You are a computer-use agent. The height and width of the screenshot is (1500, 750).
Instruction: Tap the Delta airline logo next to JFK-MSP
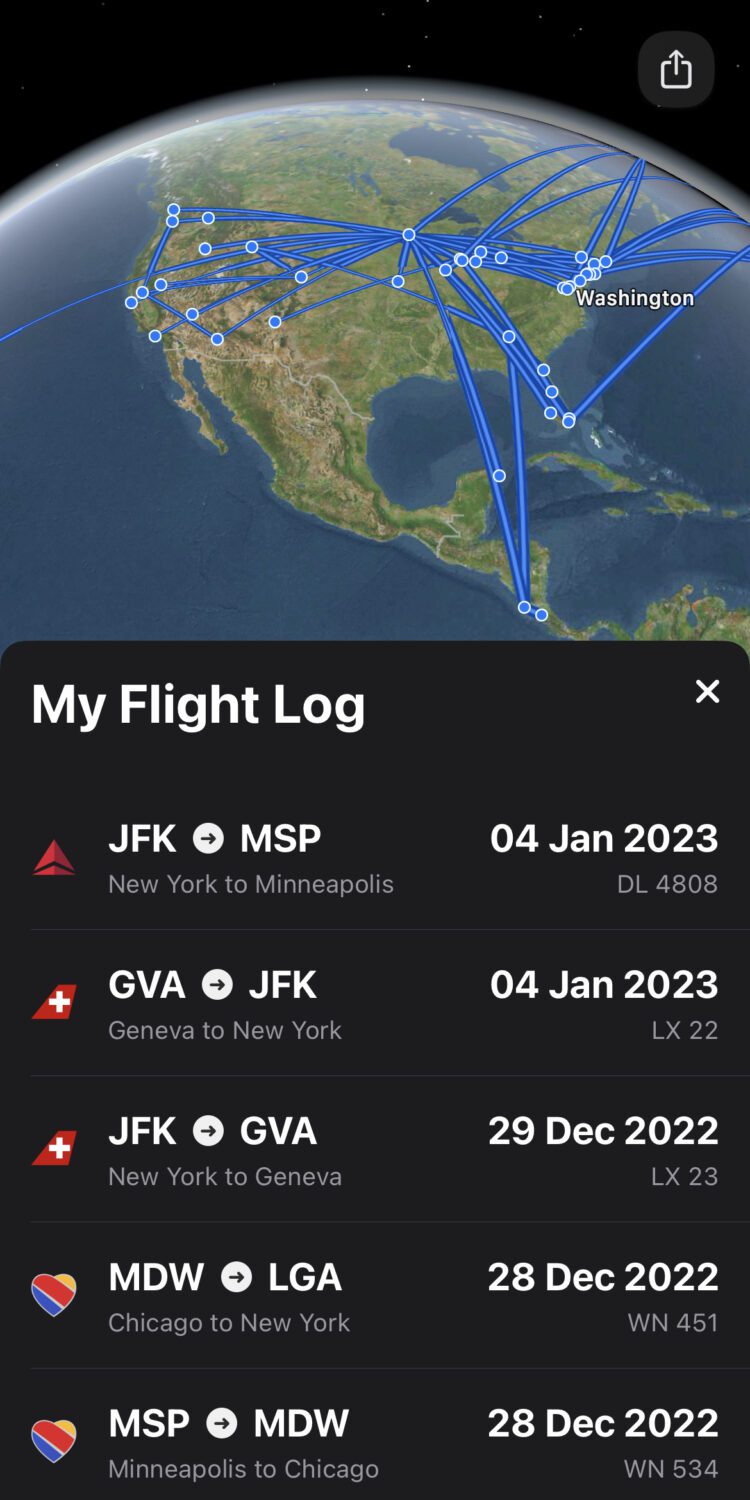pyautogui.click(x=53, y=858)
